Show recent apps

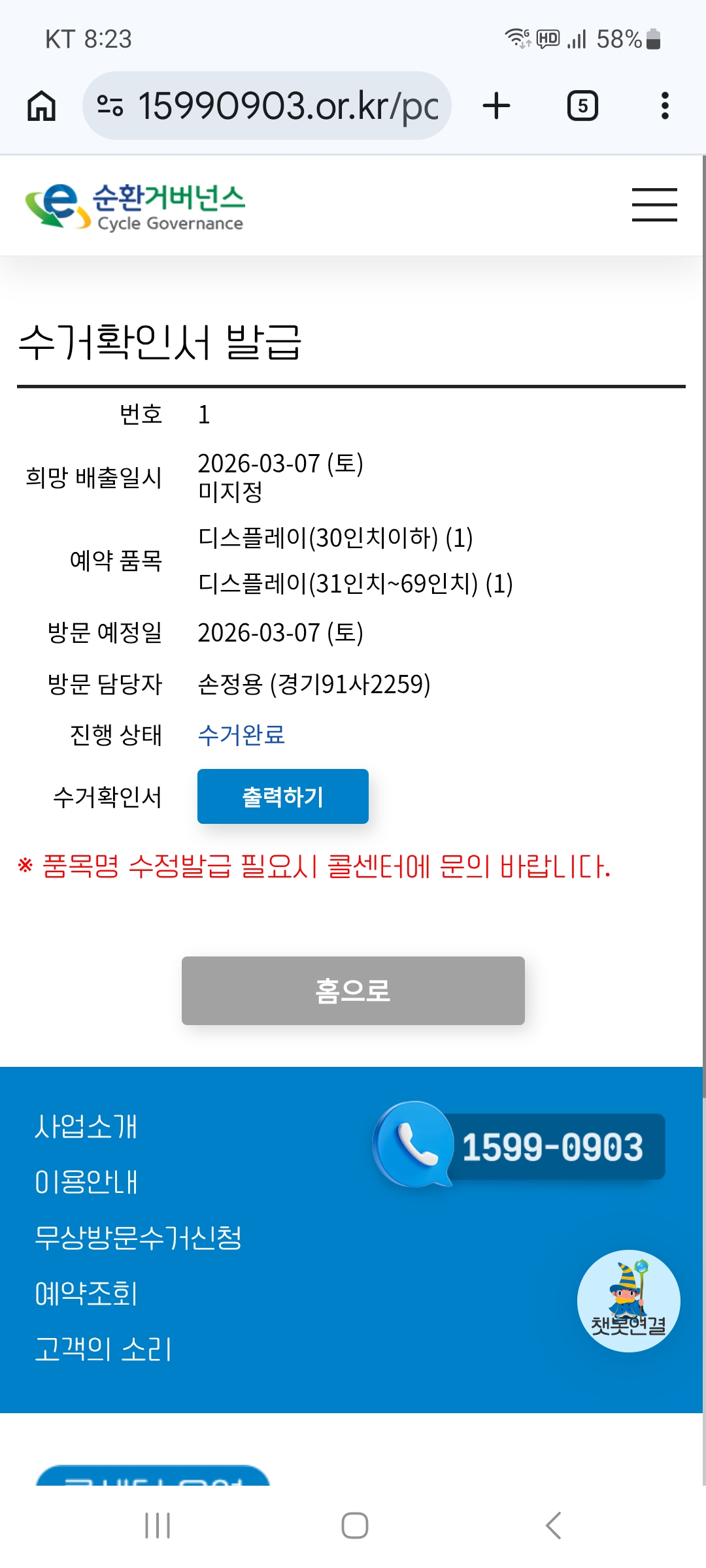(x=158, y=1526)
